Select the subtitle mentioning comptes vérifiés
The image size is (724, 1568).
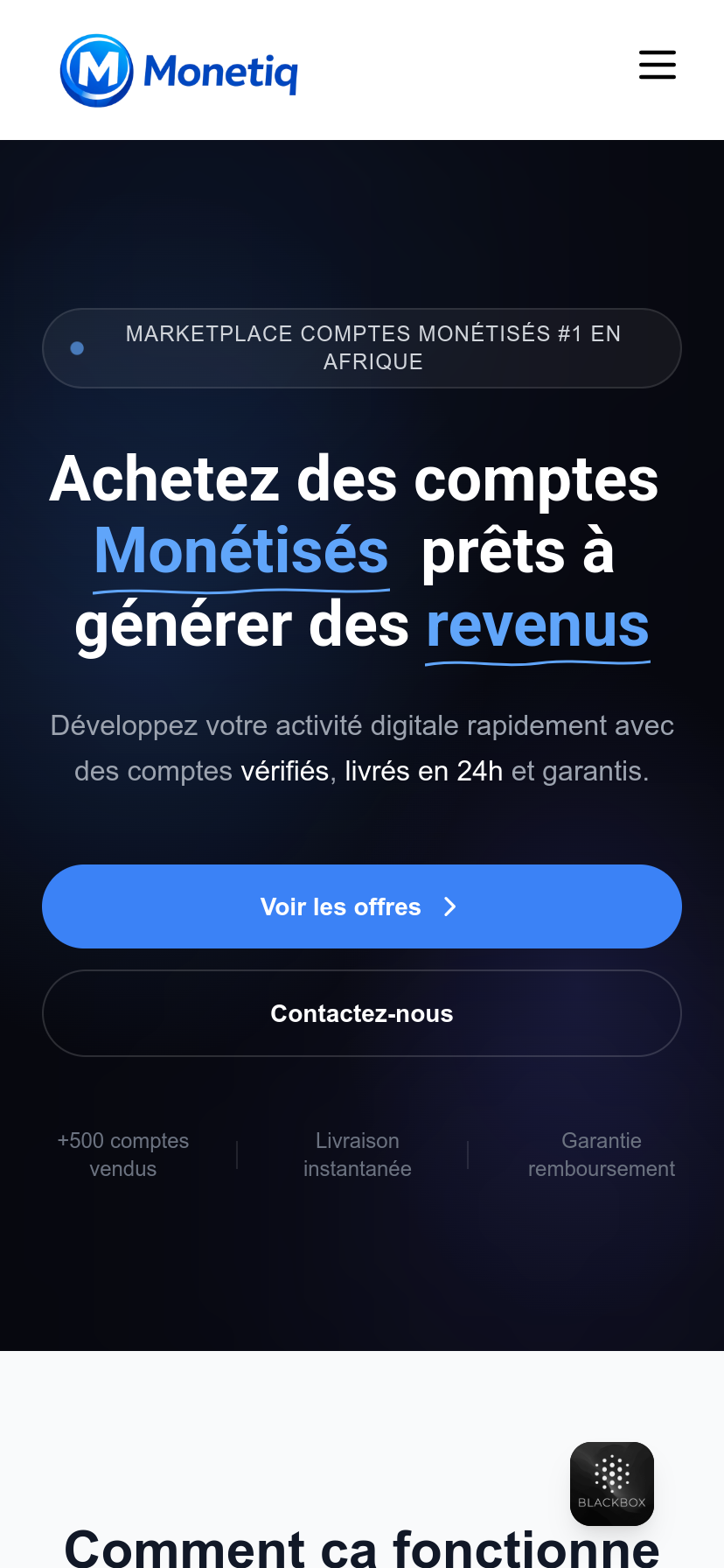(362, 748)
